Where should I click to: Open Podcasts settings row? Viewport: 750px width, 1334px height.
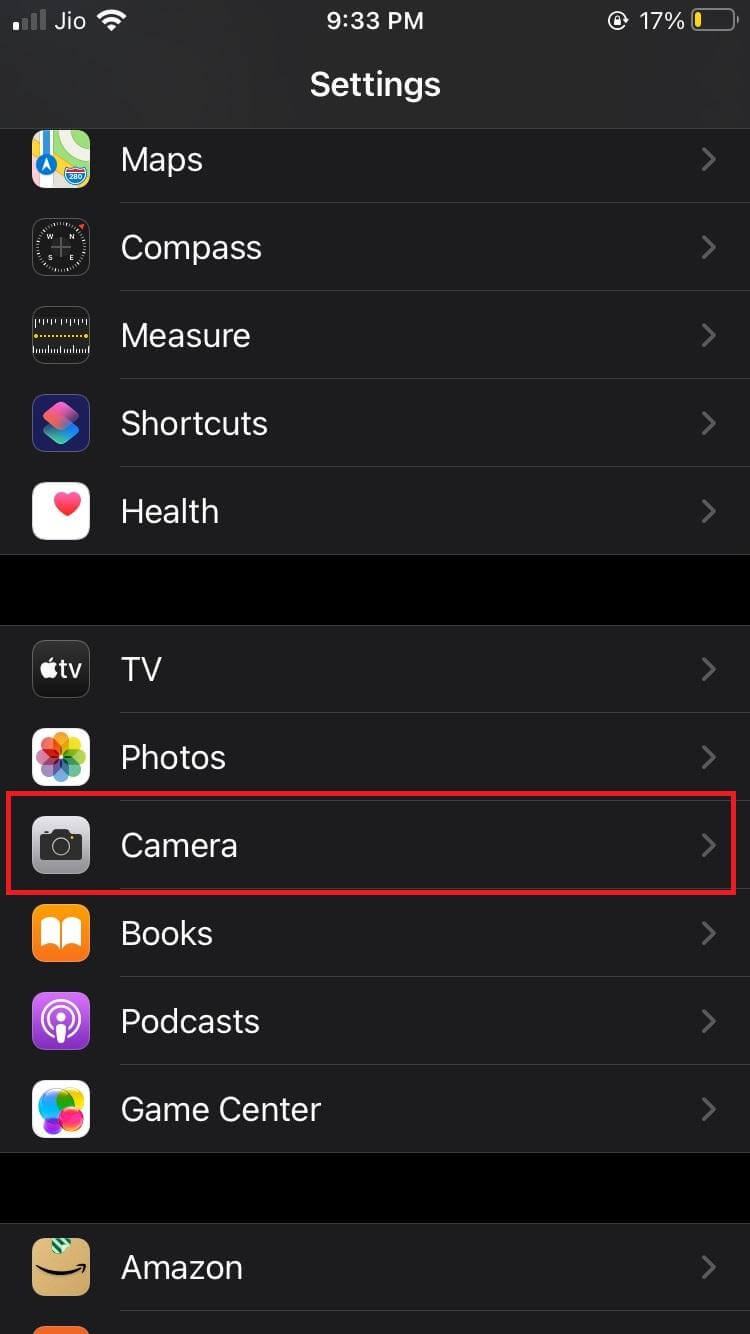pyautogui.click(x=375, y=1021)
